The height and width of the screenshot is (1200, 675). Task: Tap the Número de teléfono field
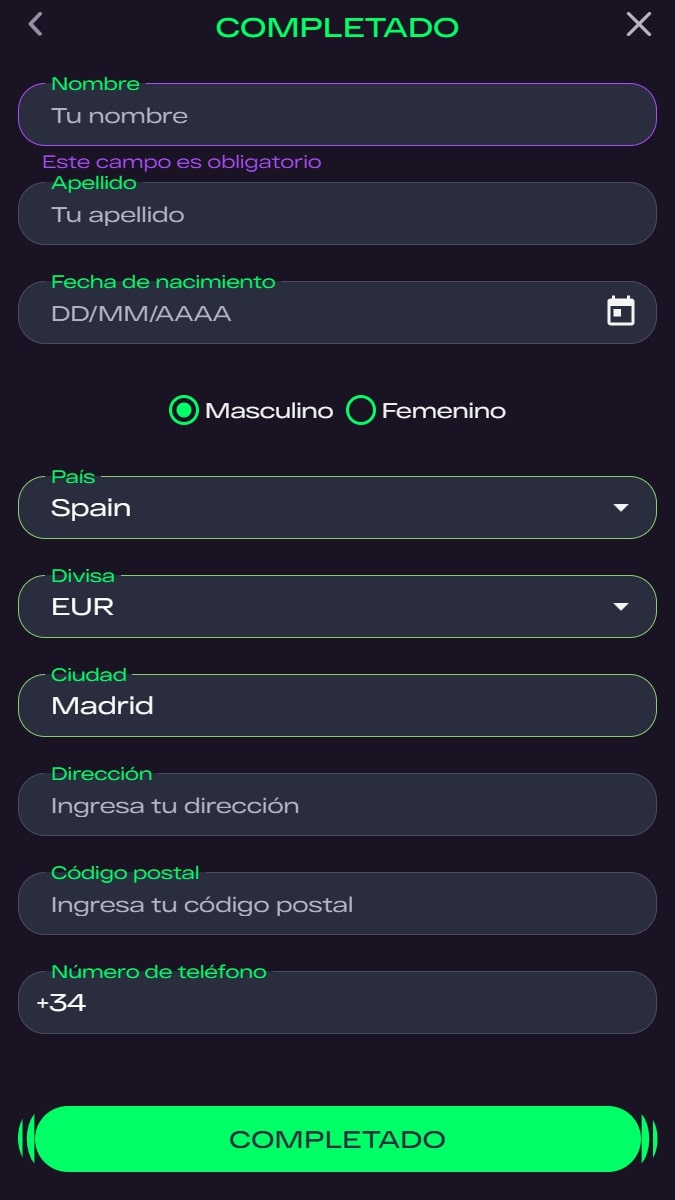tap(337, 1003)
